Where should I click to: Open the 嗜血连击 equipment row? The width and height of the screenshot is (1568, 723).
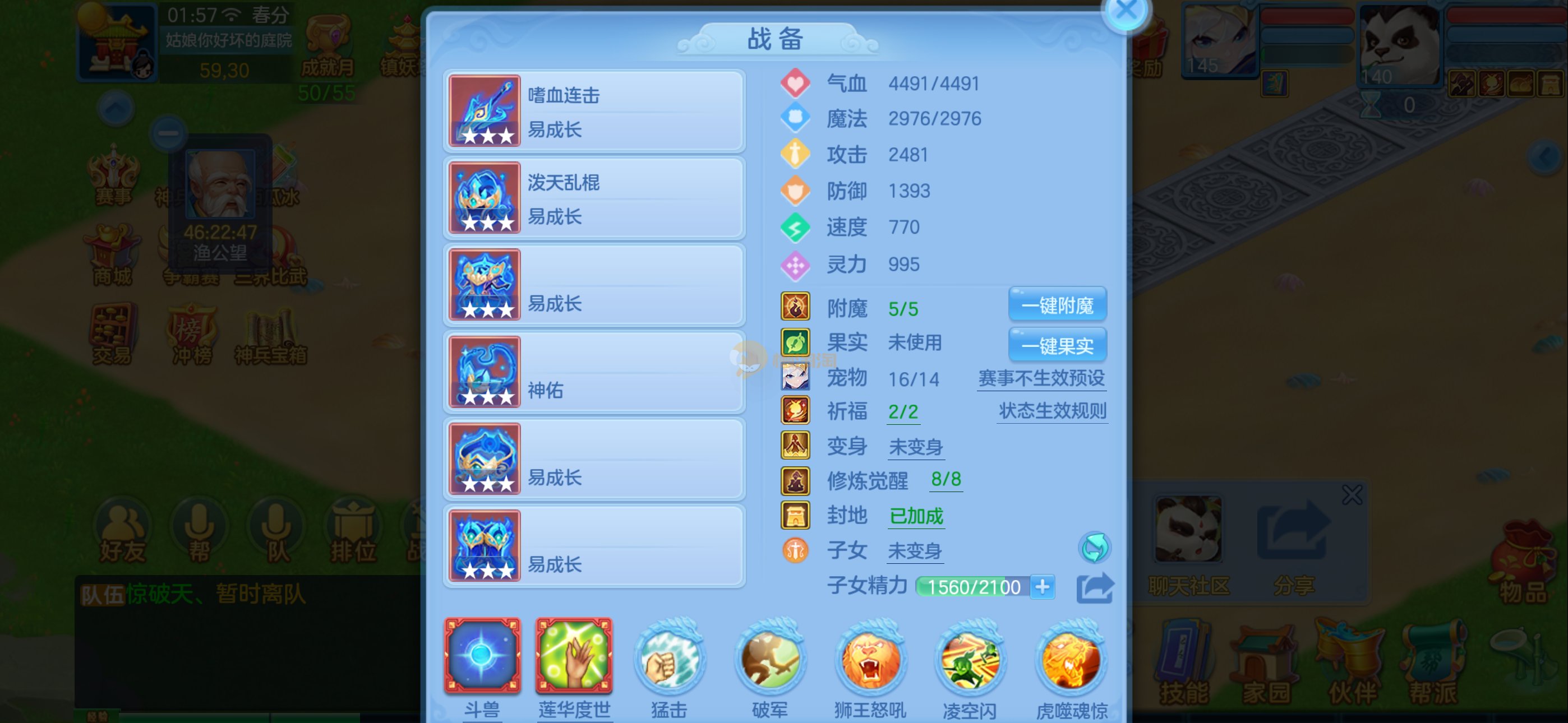coord(594,111)
